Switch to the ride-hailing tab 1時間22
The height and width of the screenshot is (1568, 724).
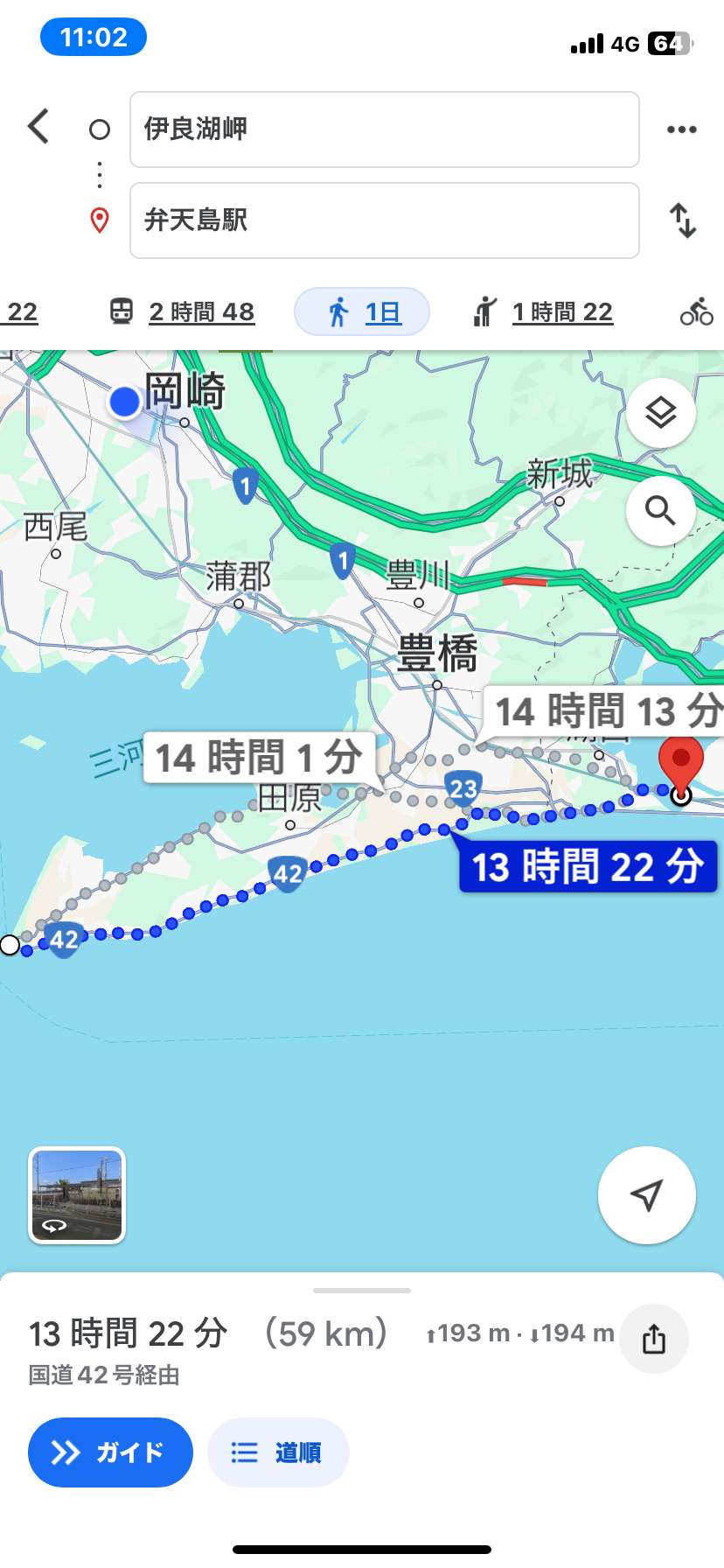543,311
